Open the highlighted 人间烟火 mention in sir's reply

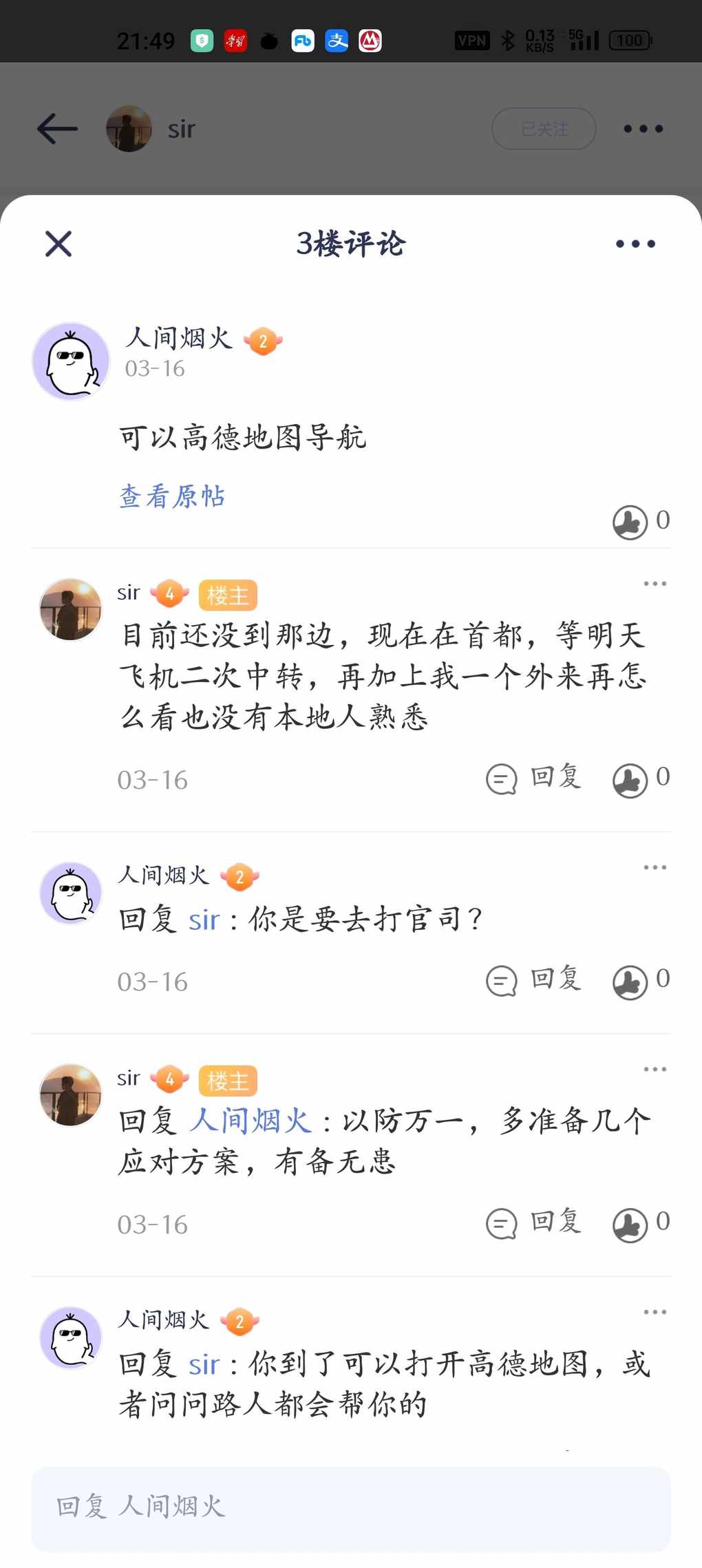251,1121
